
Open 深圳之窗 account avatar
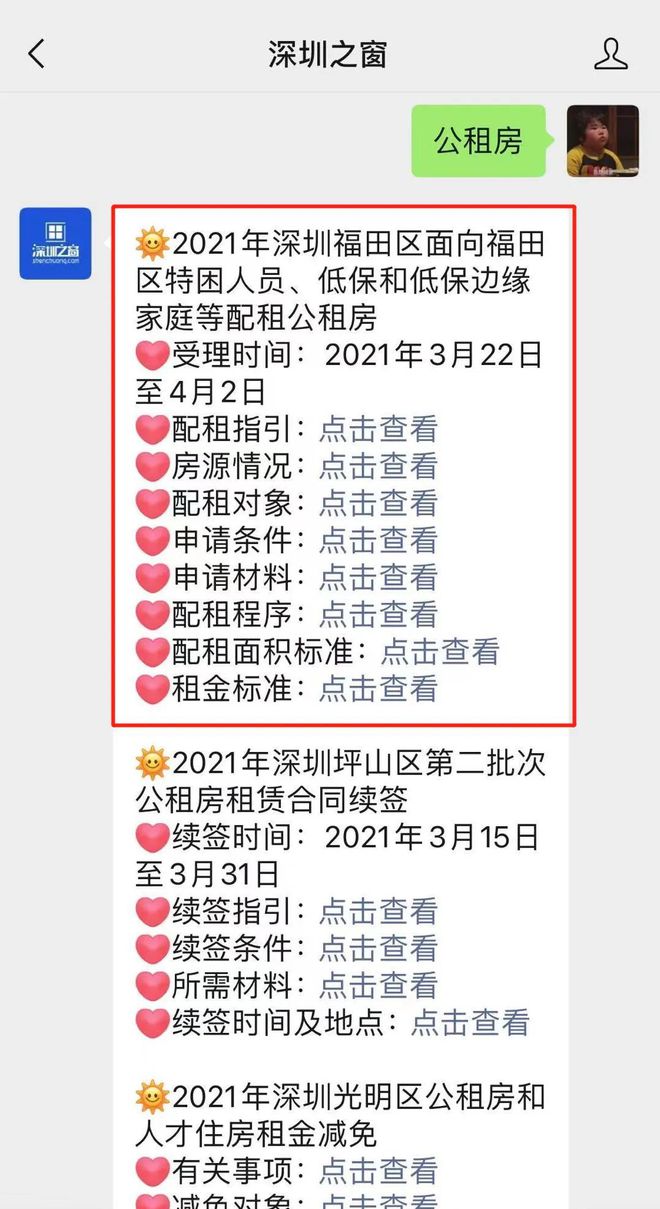tap(55, 243)
